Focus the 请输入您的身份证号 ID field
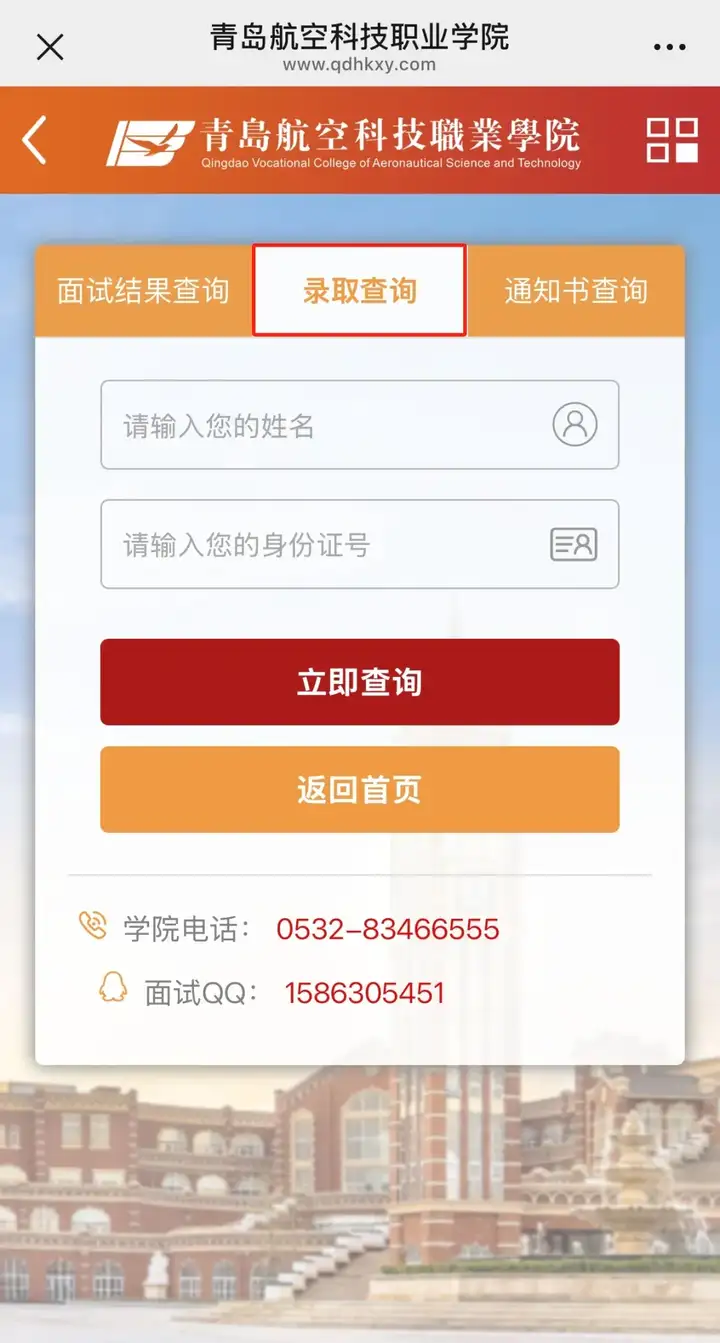 point(330,544)
